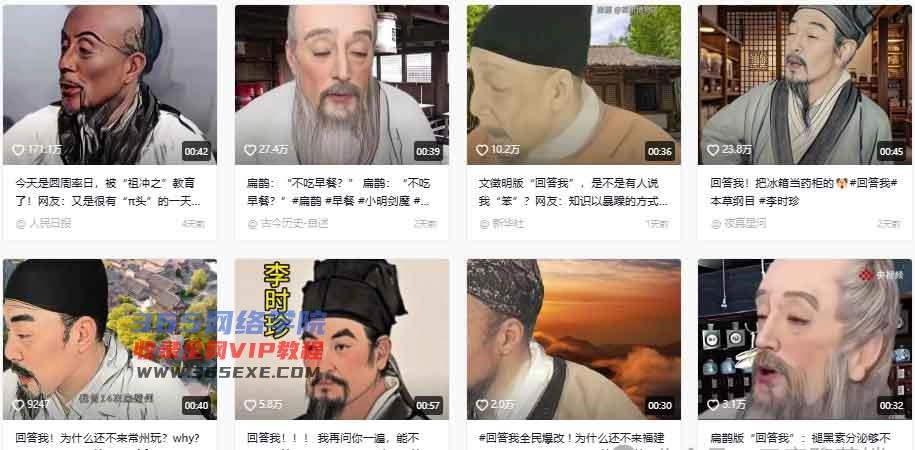
Task: Play the 扁鹊 "不吃早餐" video
Action: 341,85
